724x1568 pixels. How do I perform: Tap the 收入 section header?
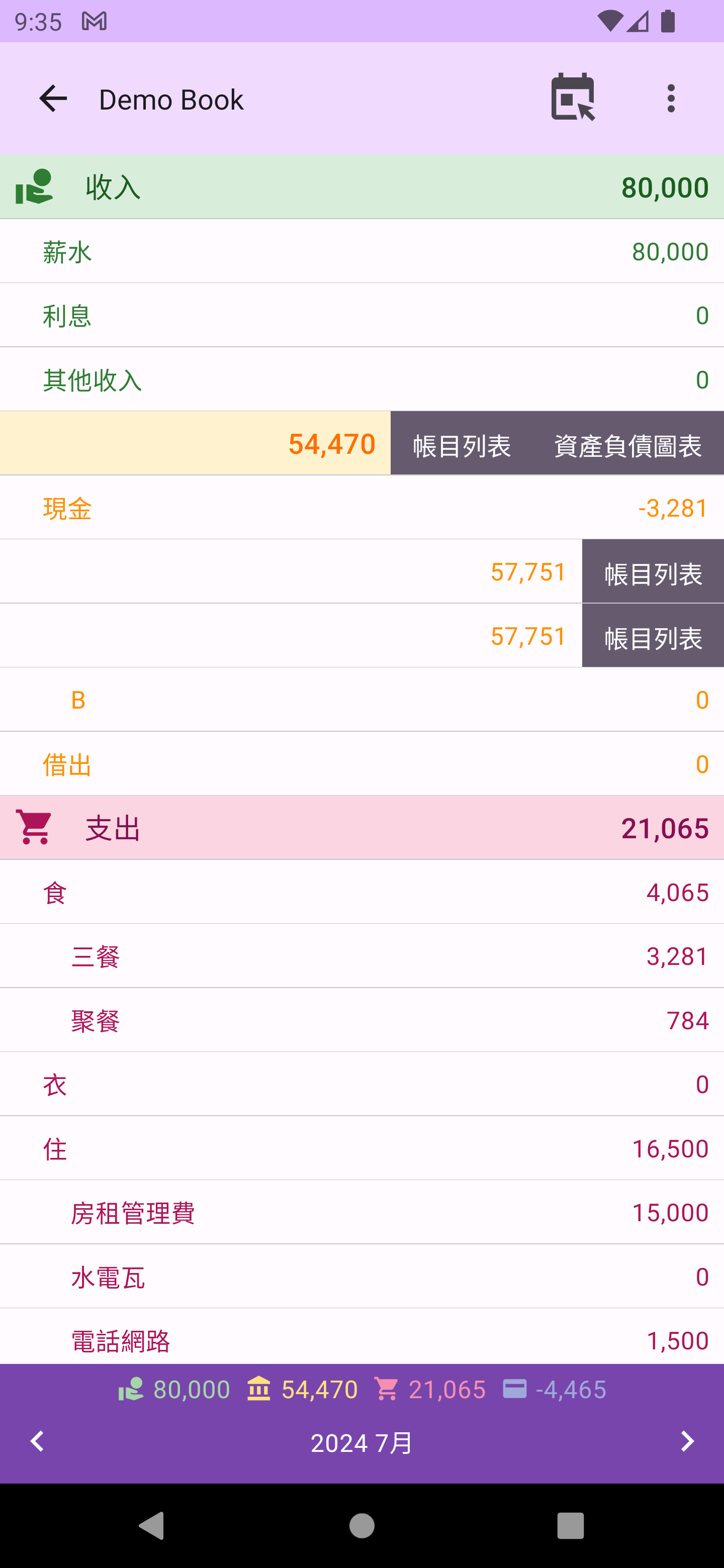click(x=361, y=187)
